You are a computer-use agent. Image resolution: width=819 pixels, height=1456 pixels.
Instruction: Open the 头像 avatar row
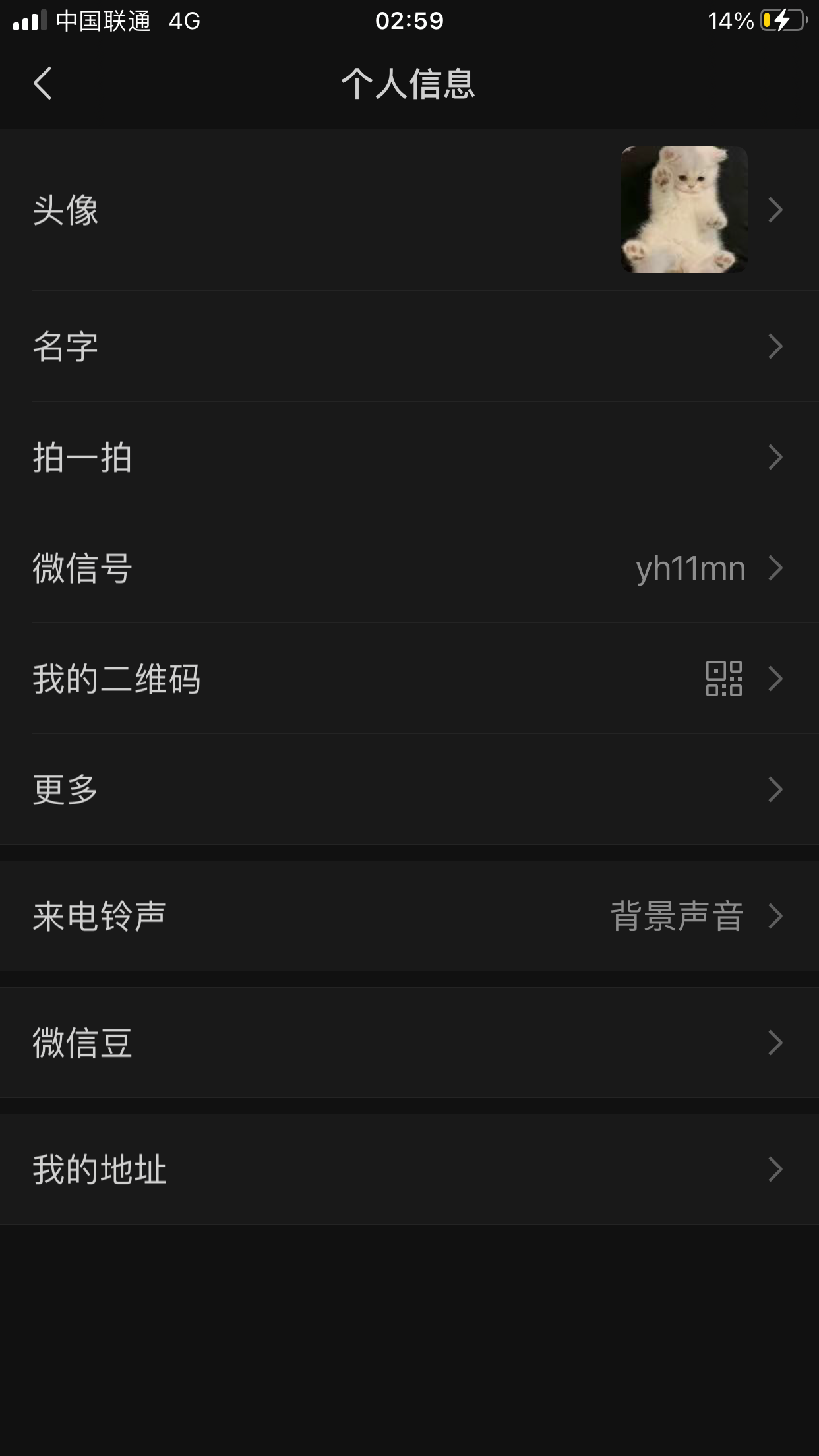tap(409, 210)
